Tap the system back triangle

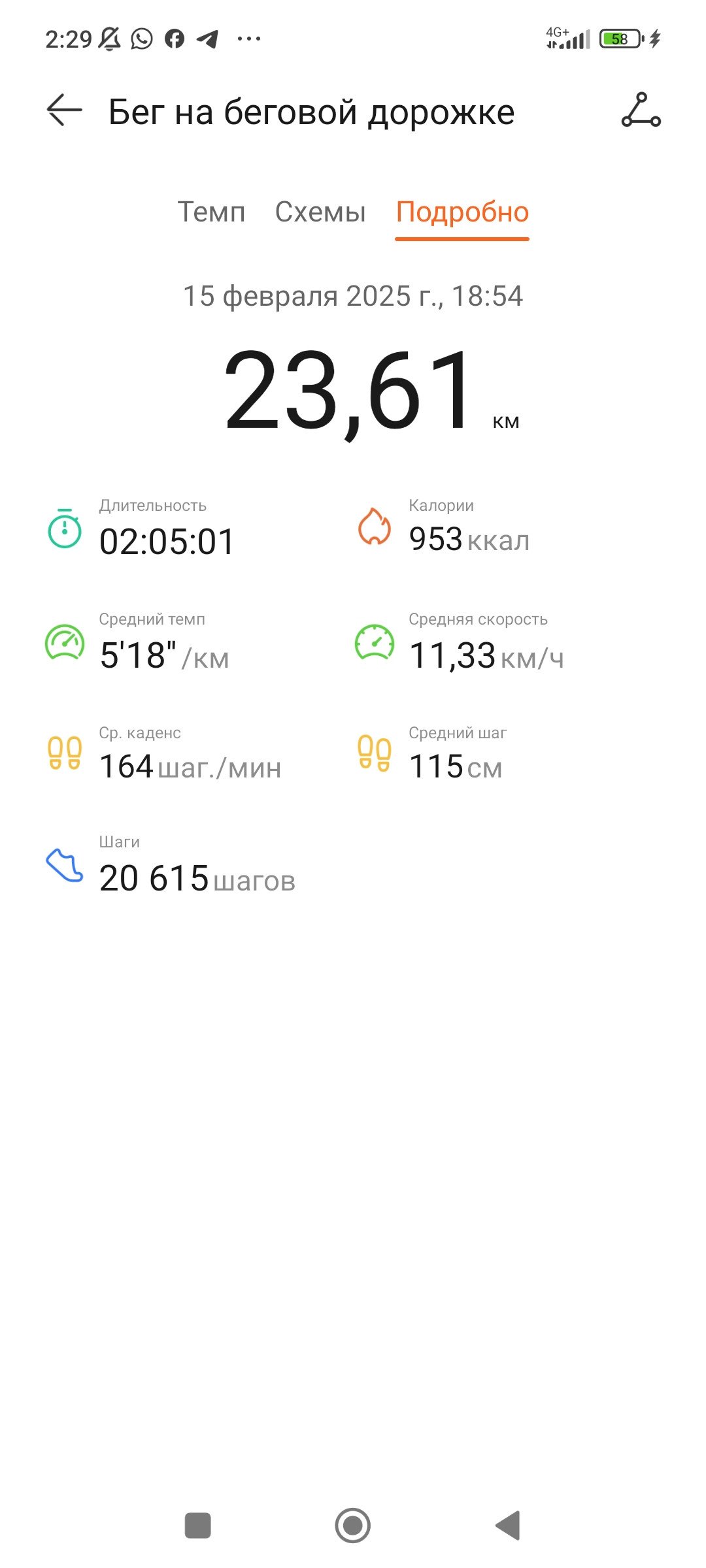pos(508,1526)
